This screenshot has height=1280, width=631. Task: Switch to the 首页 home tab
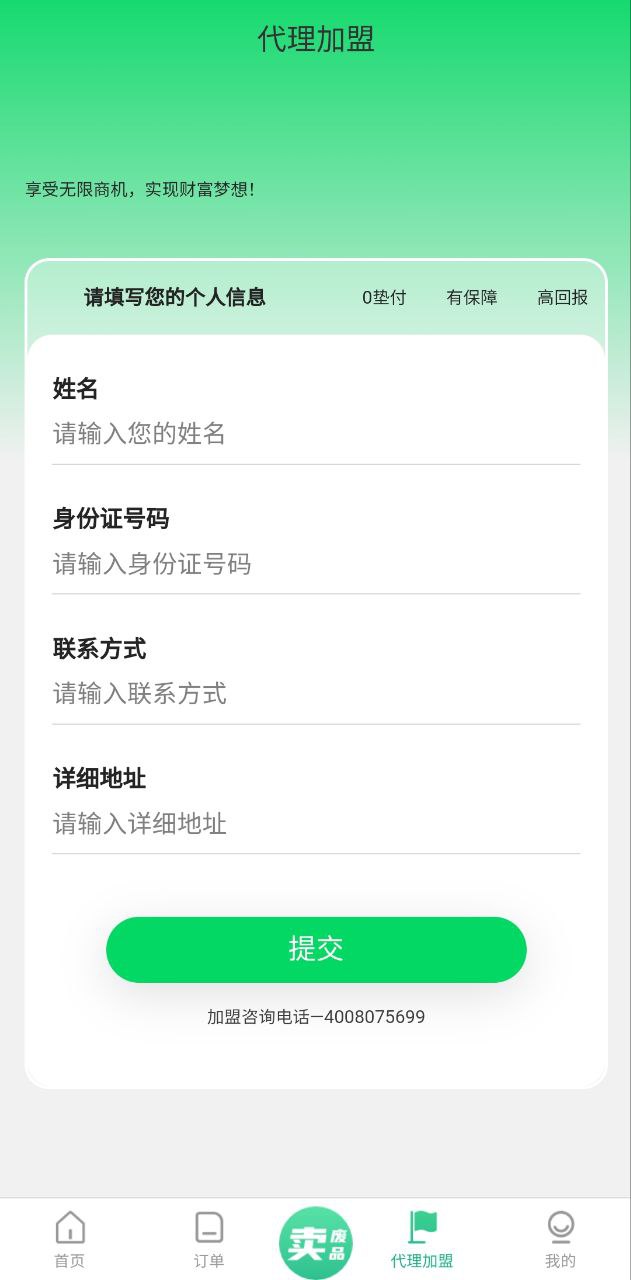(70, 1239)
